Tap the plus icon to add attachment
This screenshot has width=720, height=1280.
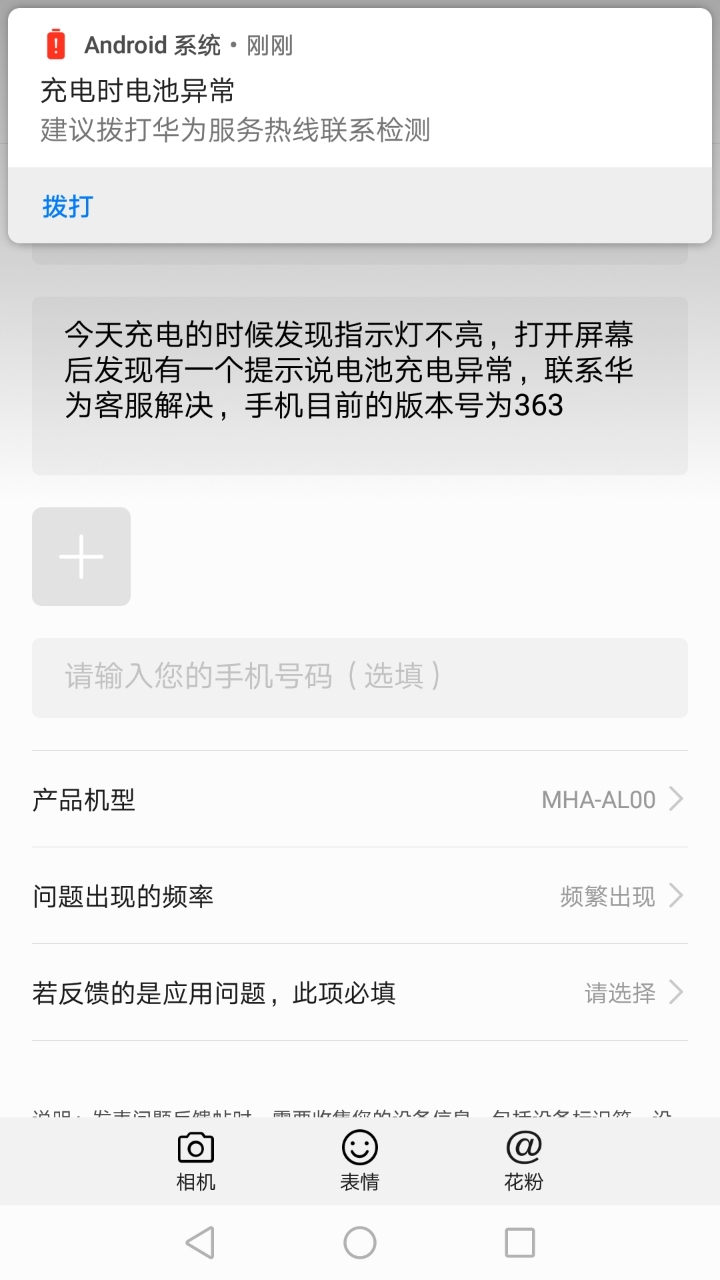click(81, 556)
